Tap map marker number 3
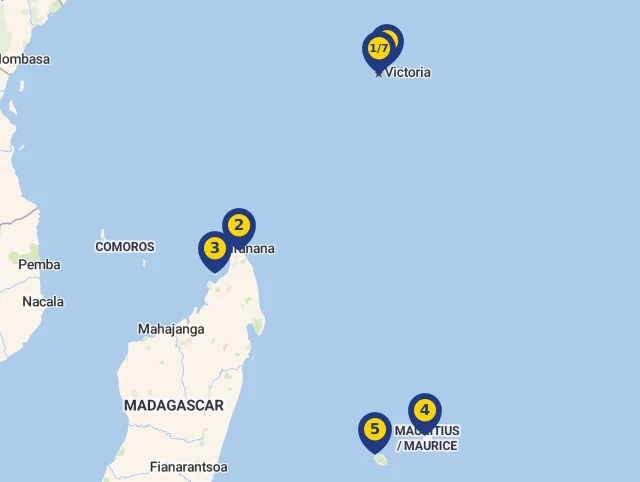 coord(214,248)
